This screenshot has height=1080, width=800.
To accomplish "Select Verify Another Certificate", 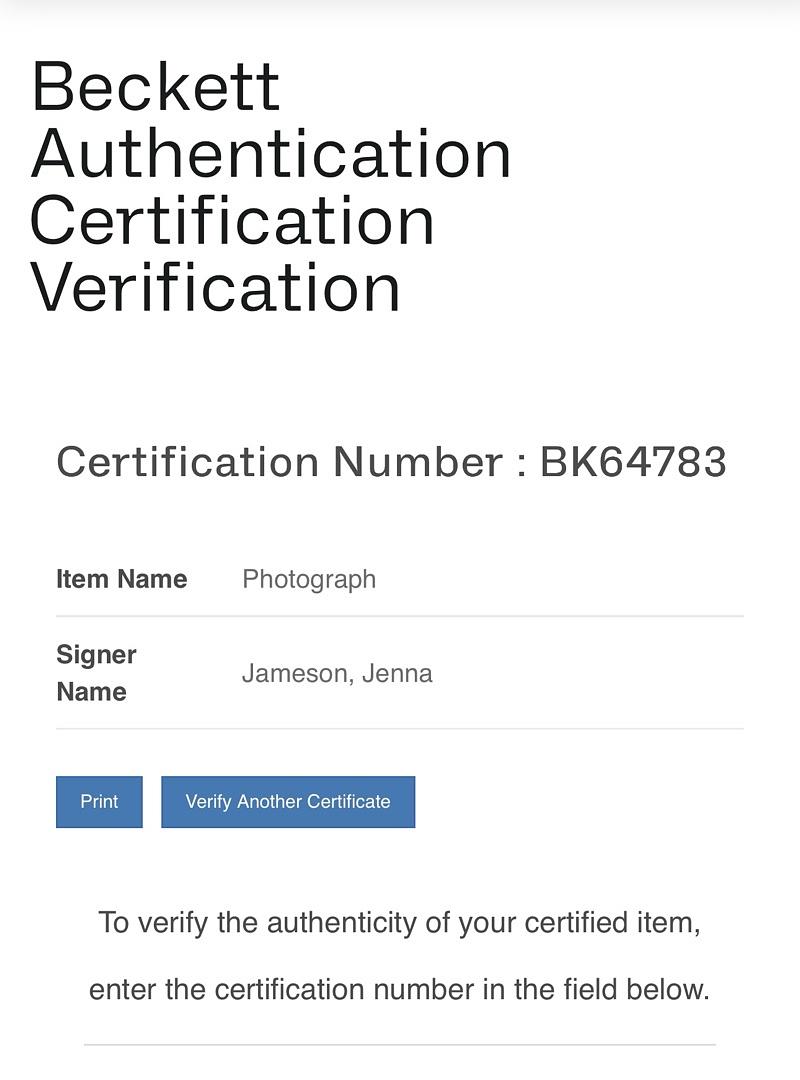I will [x=288, y=802].
